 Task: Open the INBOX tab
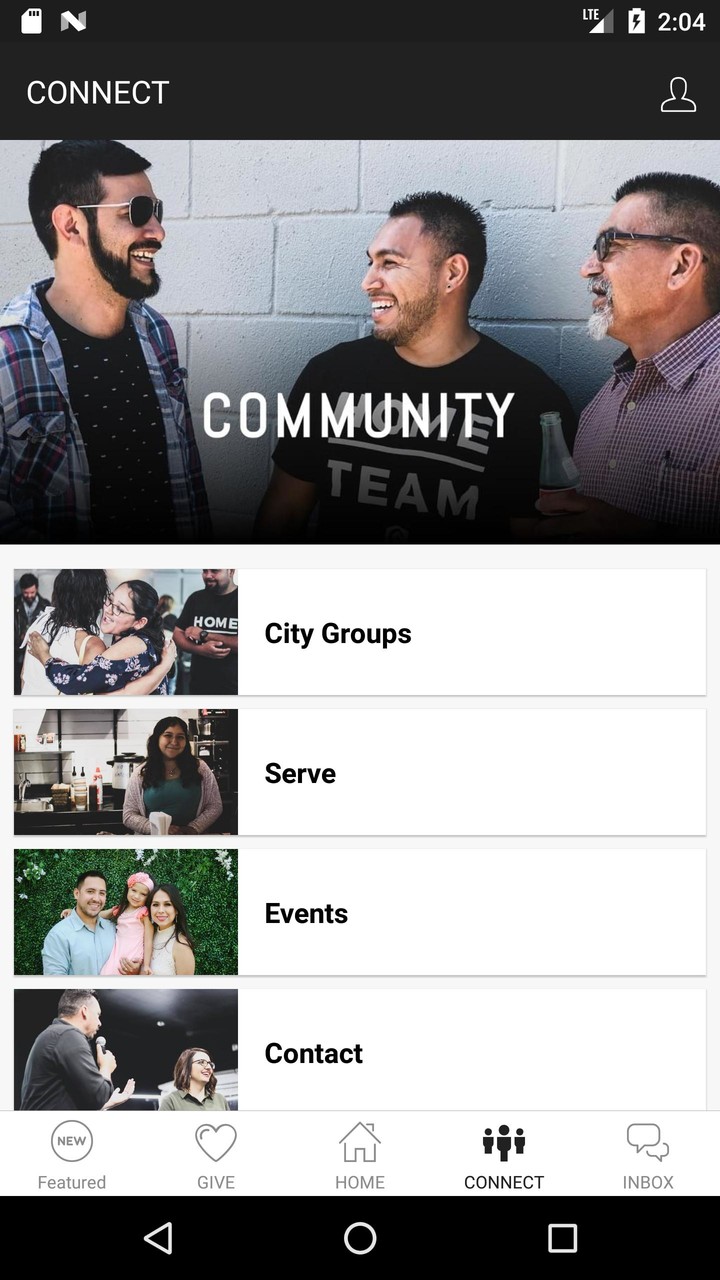pos(648,1155)
